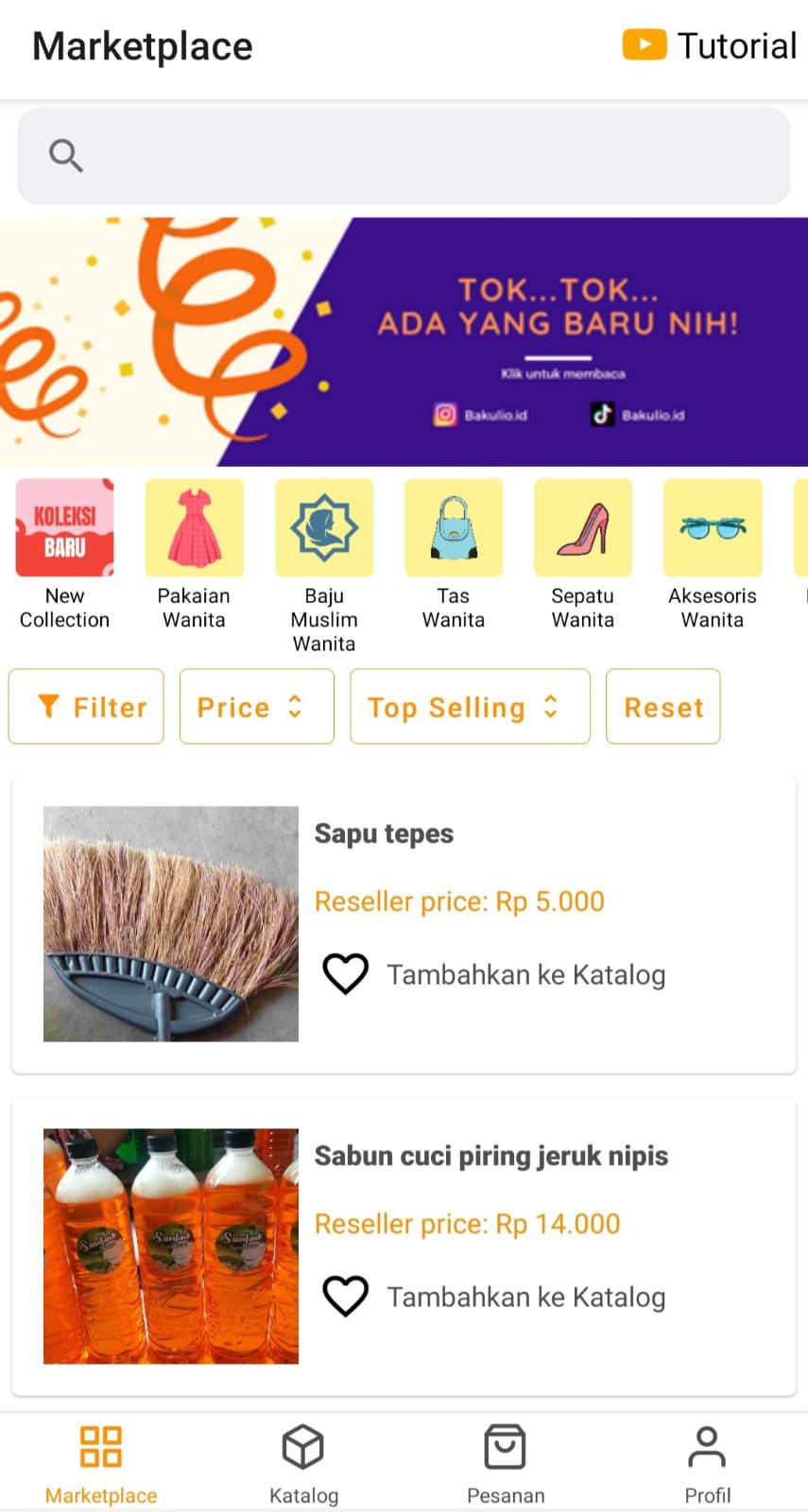Tap the marketplace search field
Image resolution: width=808 pixels, height=1512 pixels.
point(404,156)
